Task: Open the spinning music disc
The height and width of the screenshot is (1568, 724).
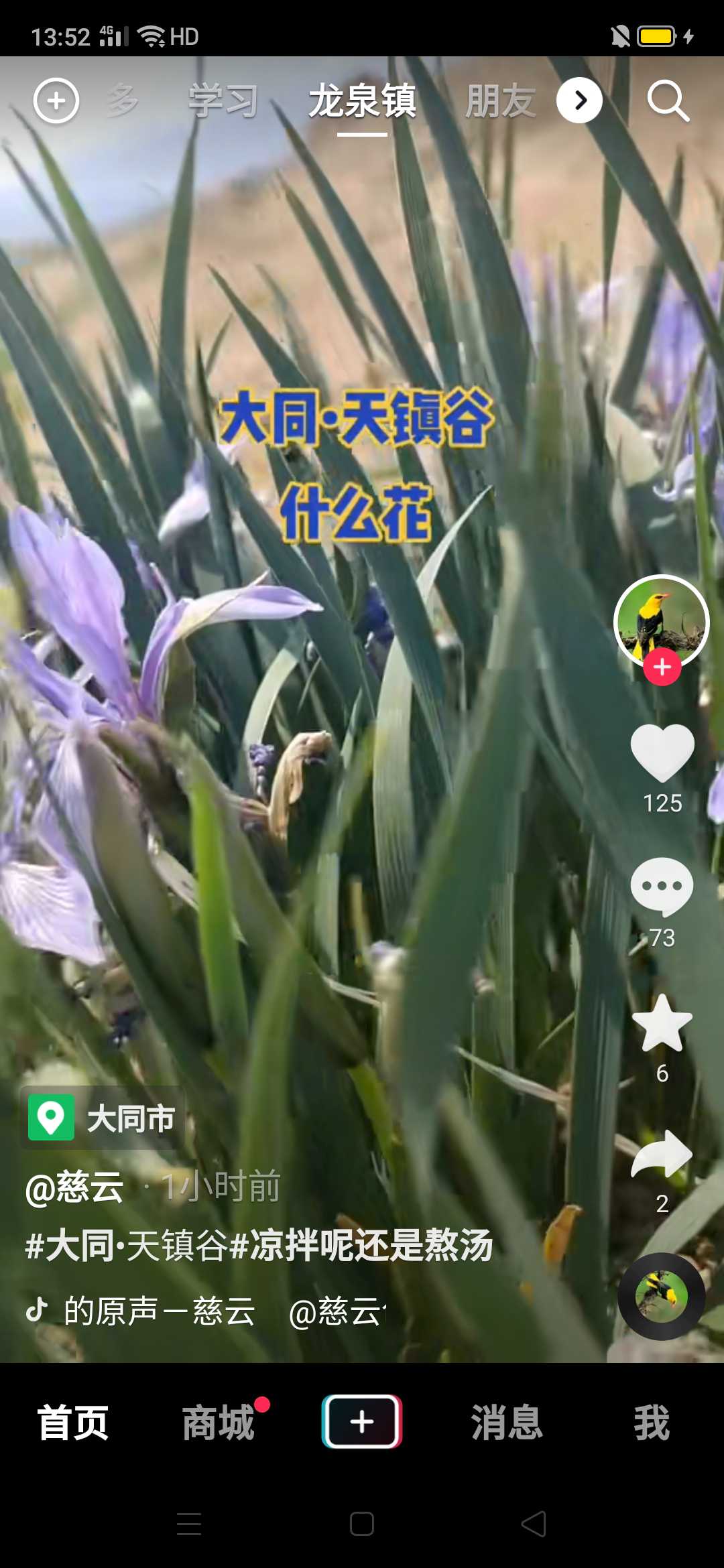Action: 661,1296
